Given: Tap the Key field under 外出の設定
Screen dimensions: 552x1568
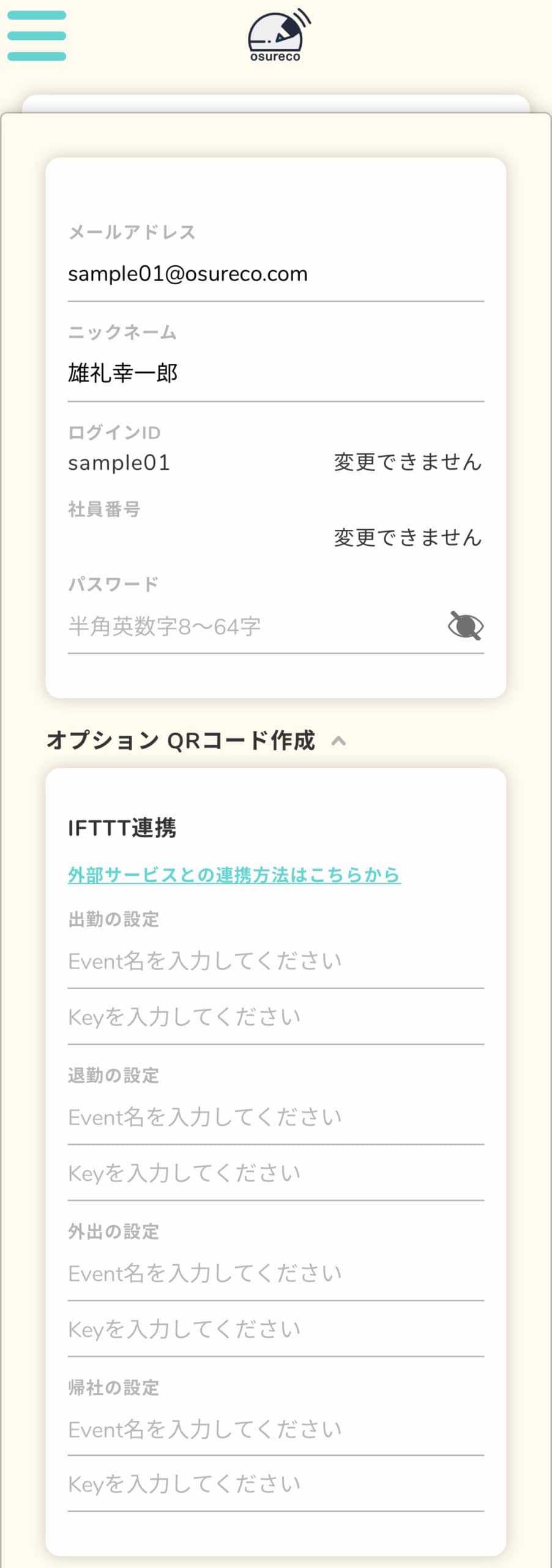Looking at the screenshot, I should [275, 1330].
